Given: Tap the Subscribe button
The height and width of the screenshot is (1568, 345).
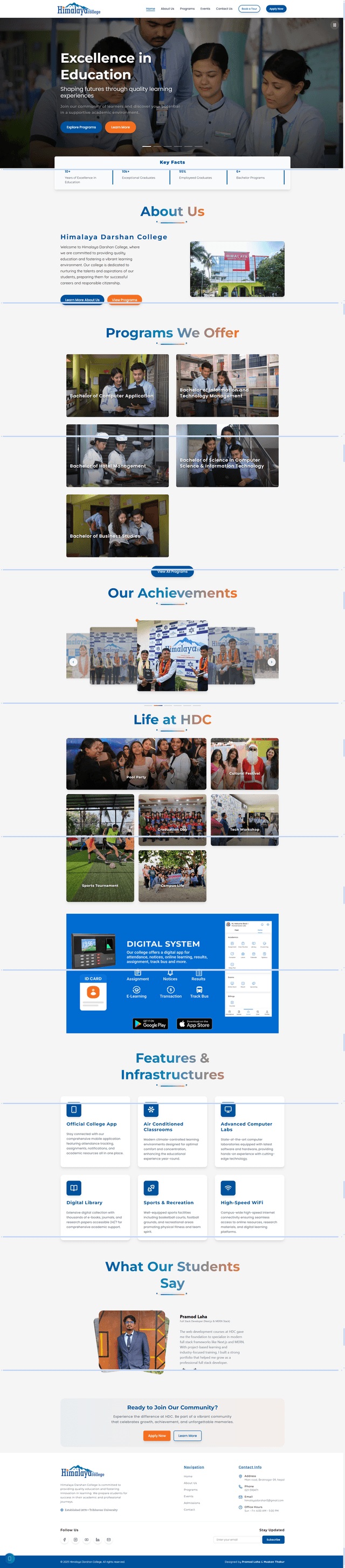Looking at the screenshot, I should tap(273, 1539).
